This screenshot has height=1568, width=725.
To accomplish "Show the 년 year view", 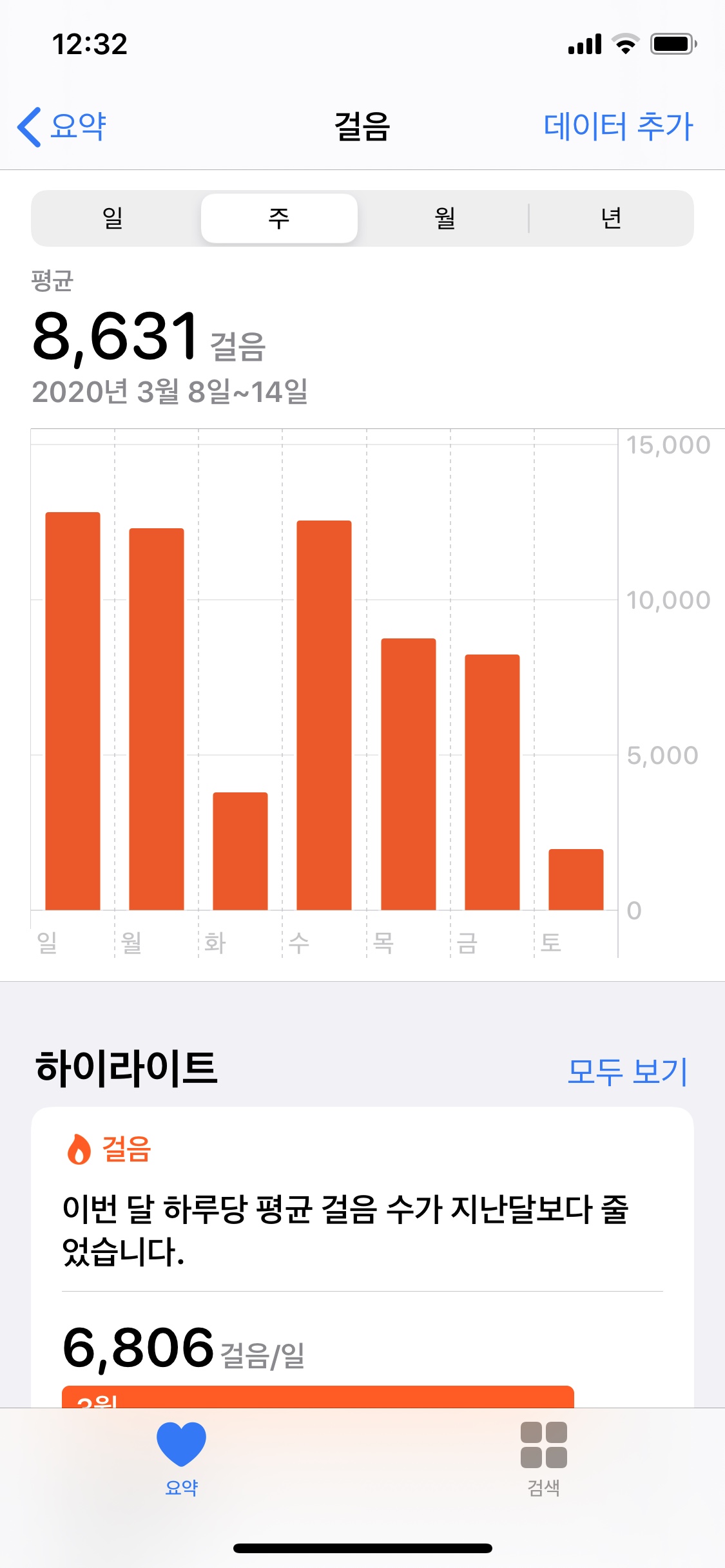I will 611,218.
